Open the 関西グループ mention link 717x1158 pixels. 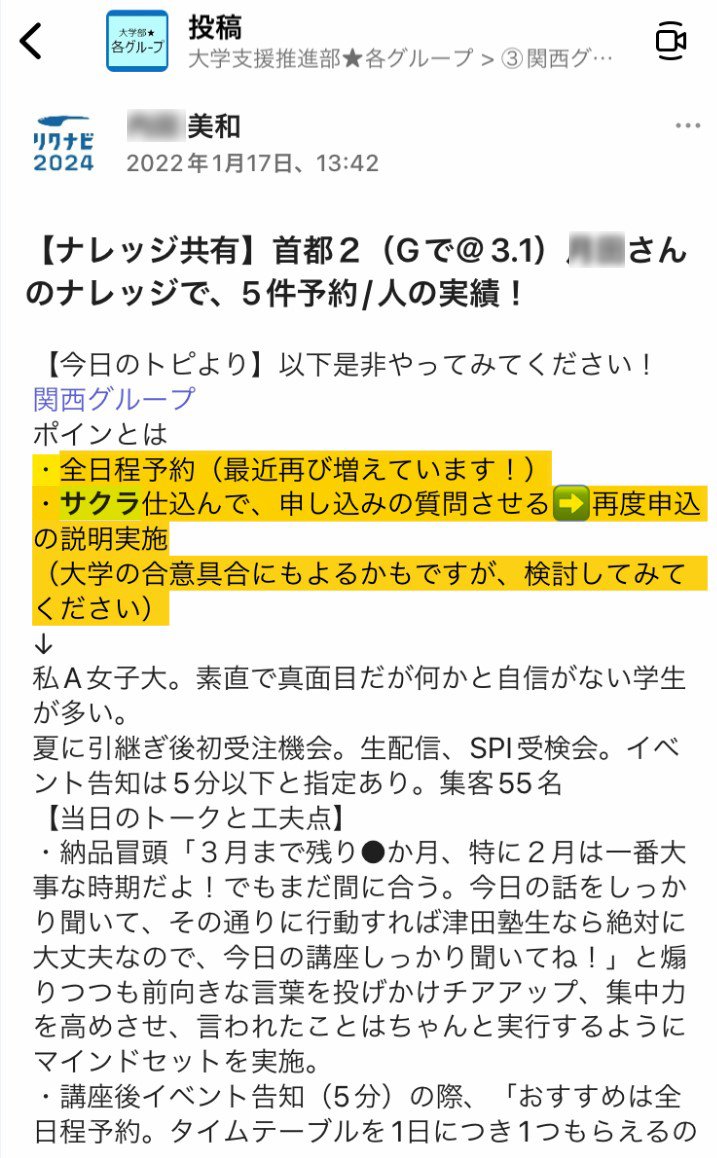coord(114,399)
